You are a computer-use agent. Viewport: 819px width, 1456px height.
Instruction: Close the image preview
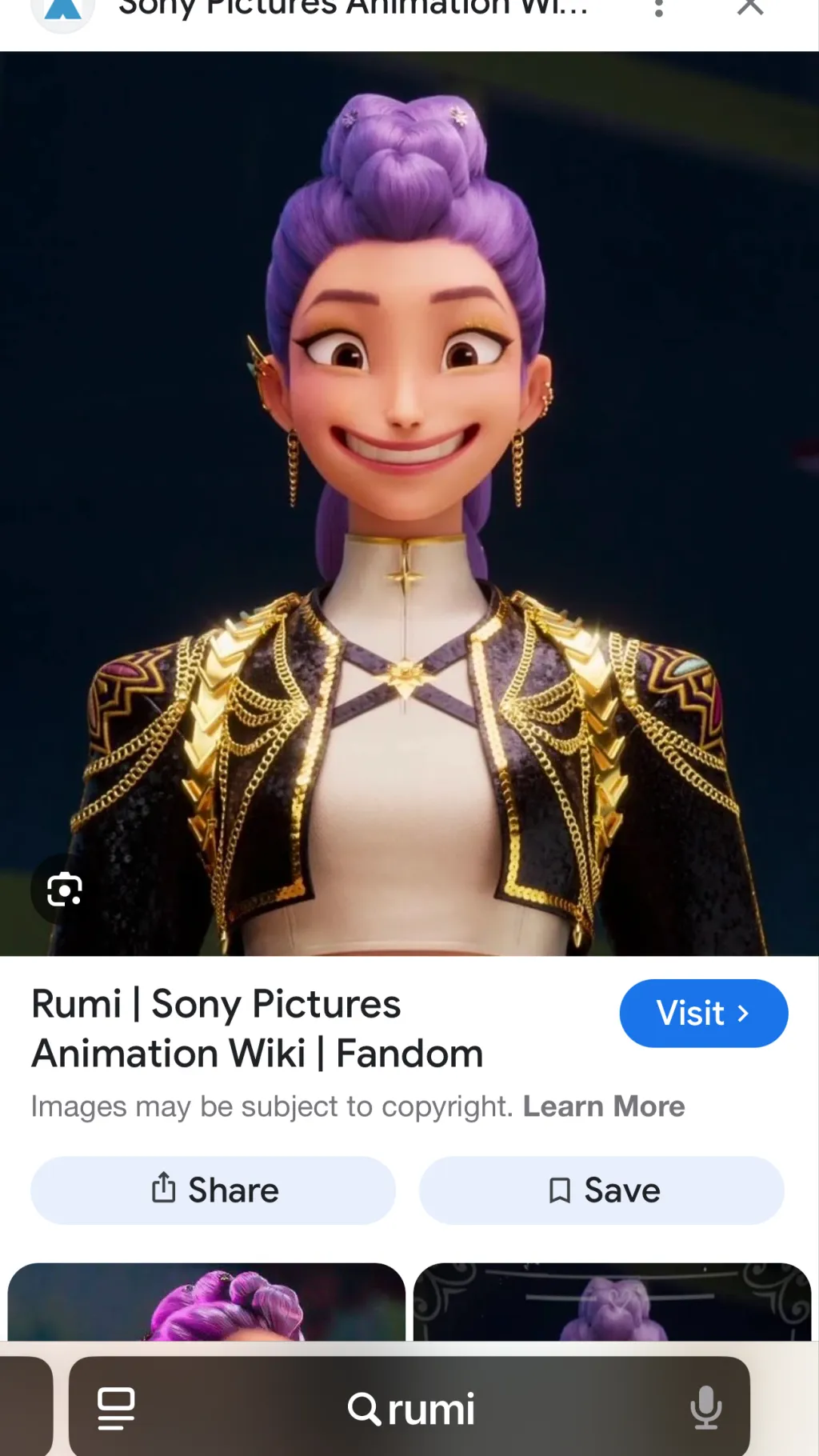(x=749, y=8)
